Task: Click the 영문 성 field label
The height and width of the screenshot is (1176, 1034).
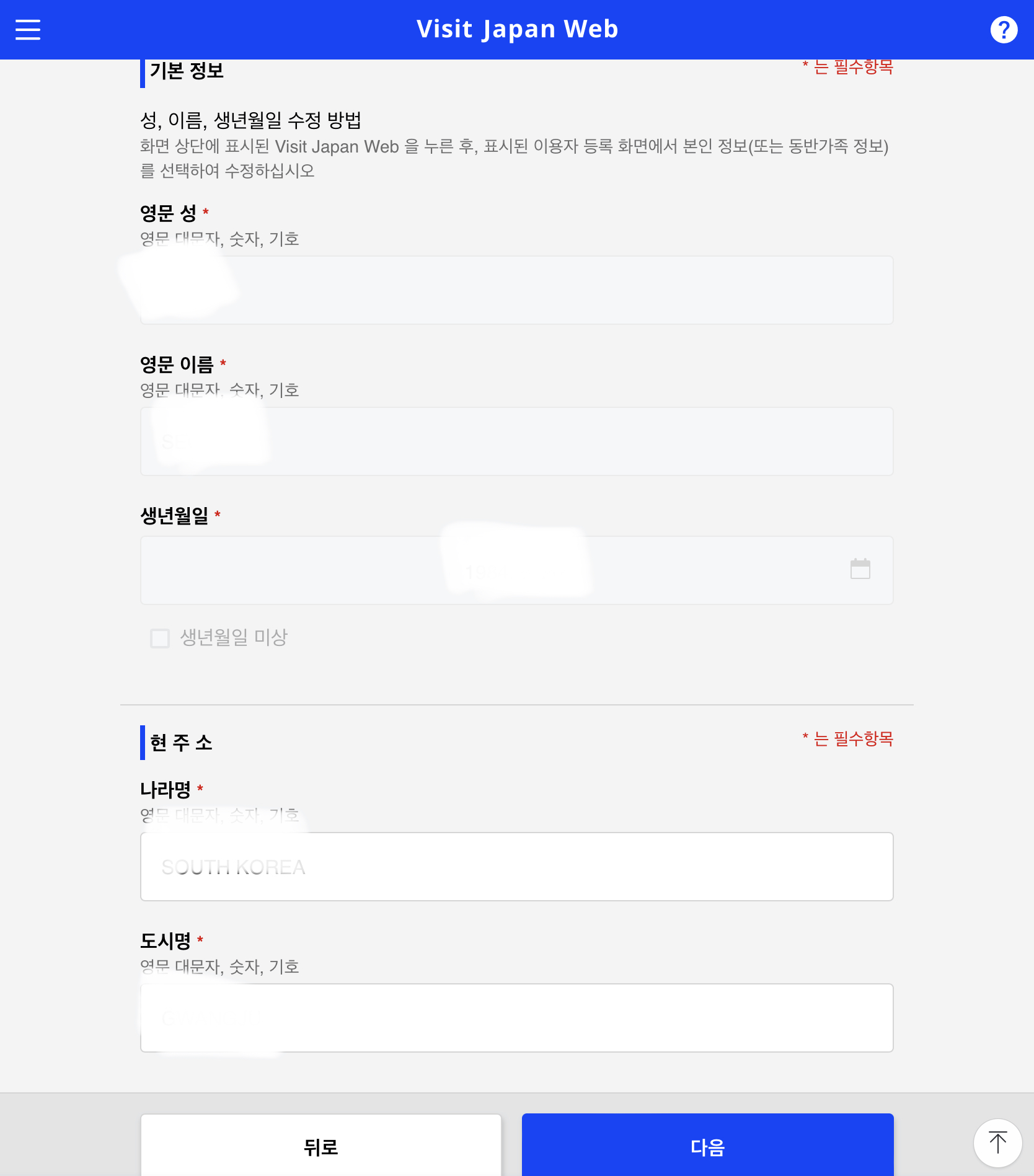Action: (169, 213)
